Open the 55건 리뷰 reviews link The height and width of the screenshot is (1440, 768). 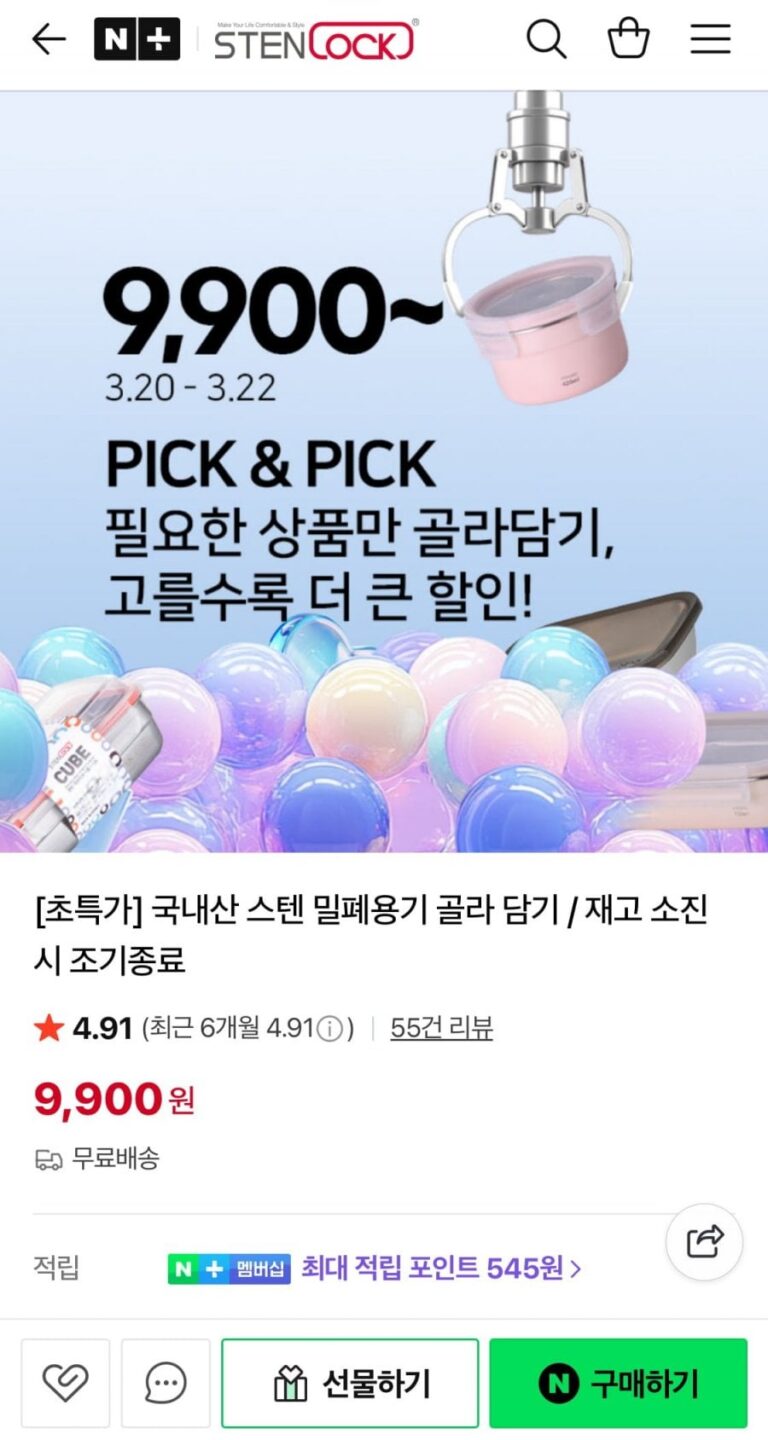coord(441,1028)
